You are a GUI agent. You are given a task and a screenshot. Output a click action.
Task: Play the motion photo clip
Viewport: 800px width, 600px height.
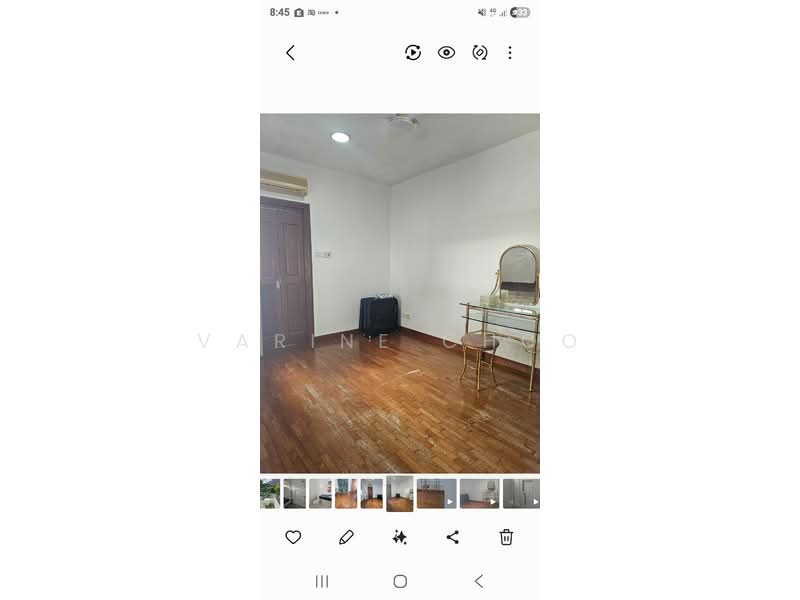tap(413, 53)
